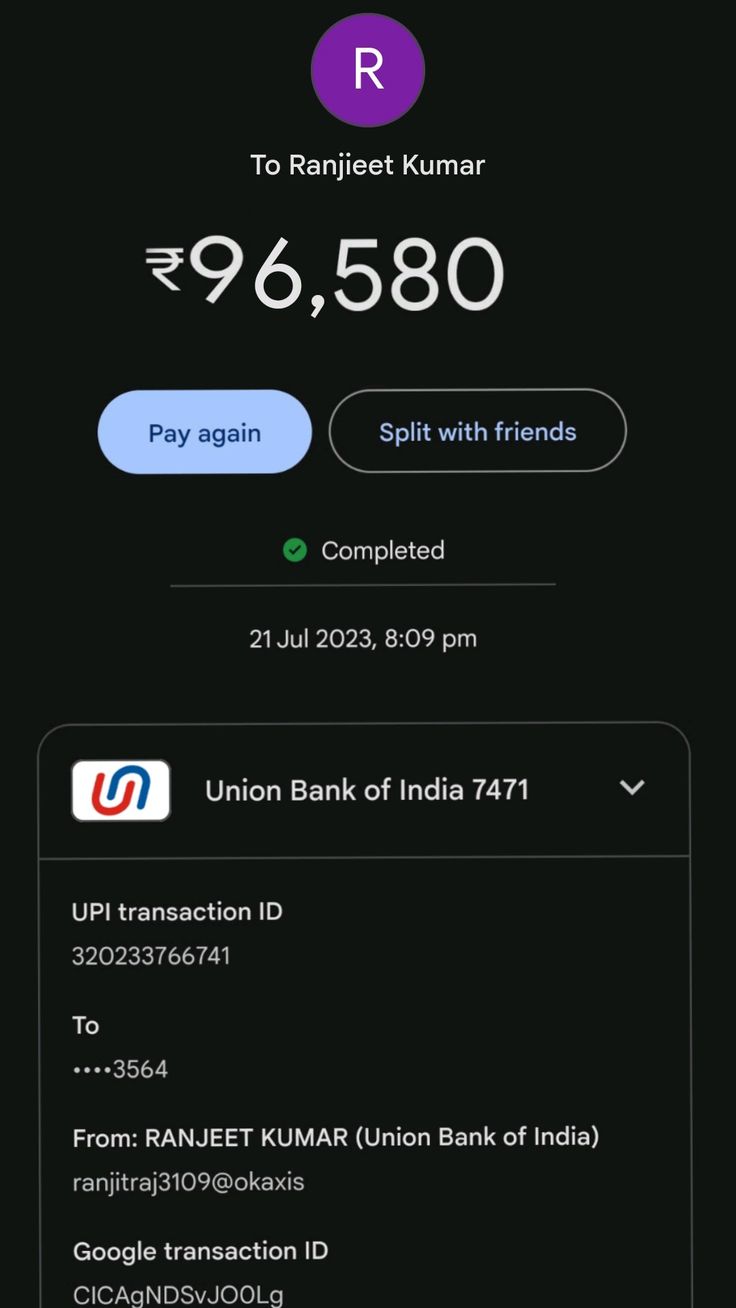Image resolution: width=736 pixels, height=1308 pixels.
Task: Tap the Pay again button
Action: 204,432
